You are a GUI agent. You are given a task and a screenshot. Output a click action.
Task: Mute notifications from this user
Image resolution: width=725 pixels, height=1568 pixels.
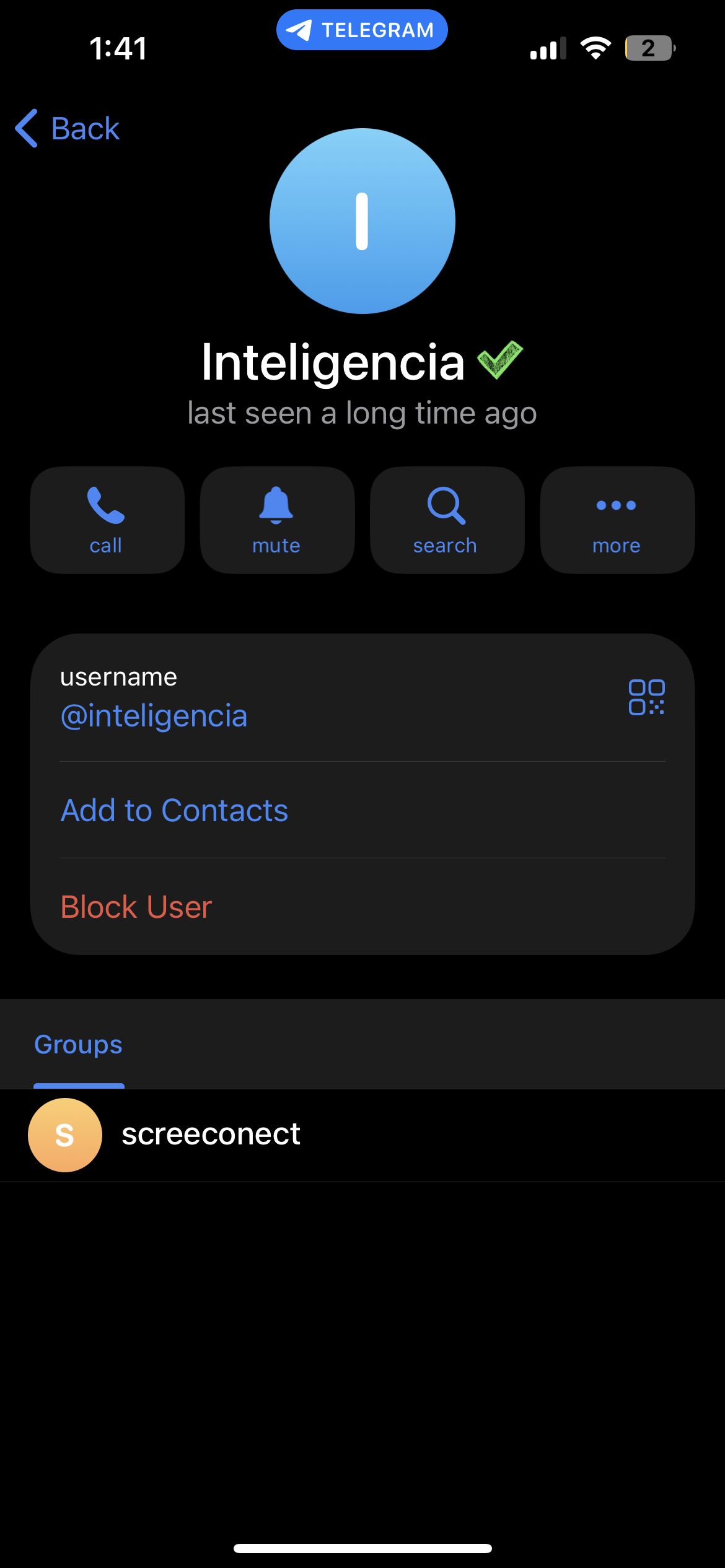tap(277, 520)
